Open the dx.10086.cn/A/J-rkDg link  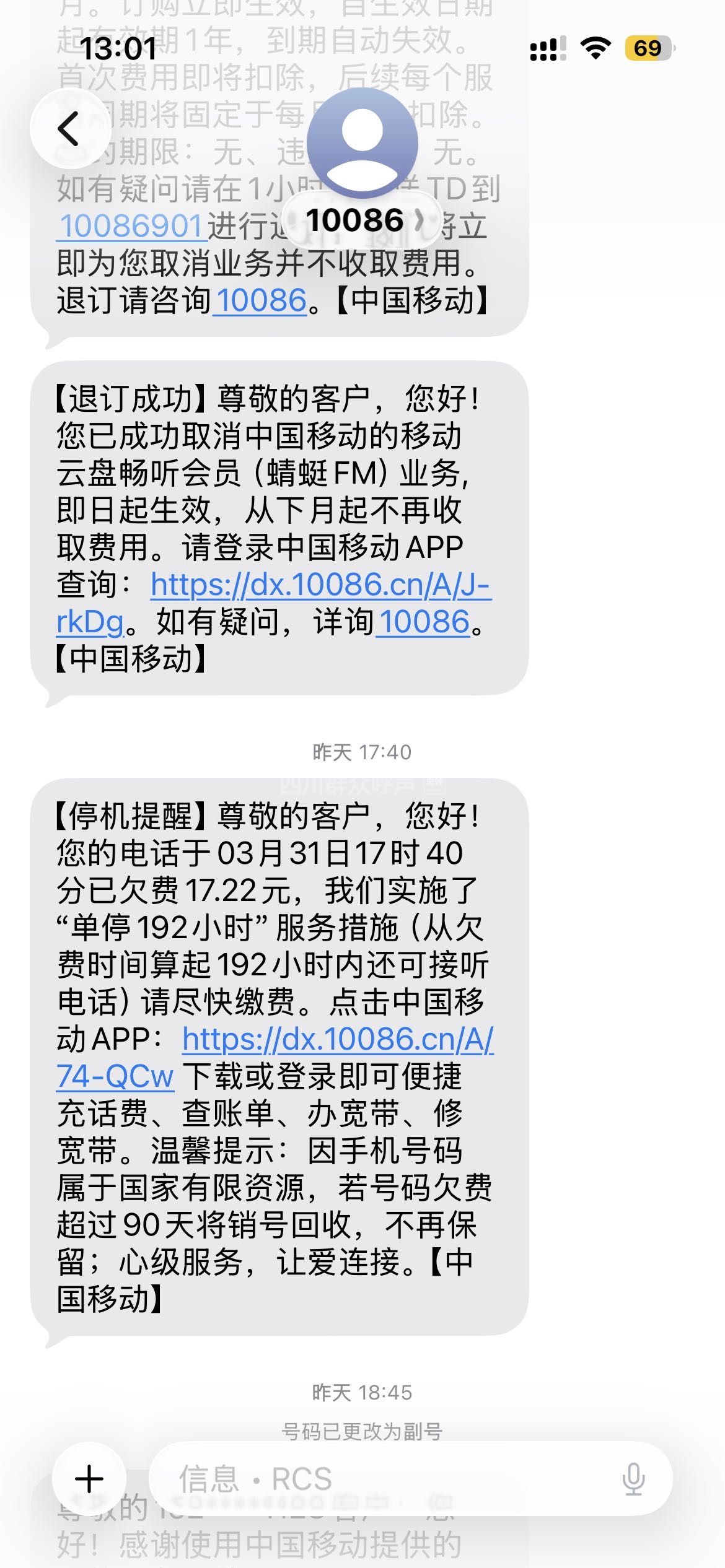click(x=320, y=585)
